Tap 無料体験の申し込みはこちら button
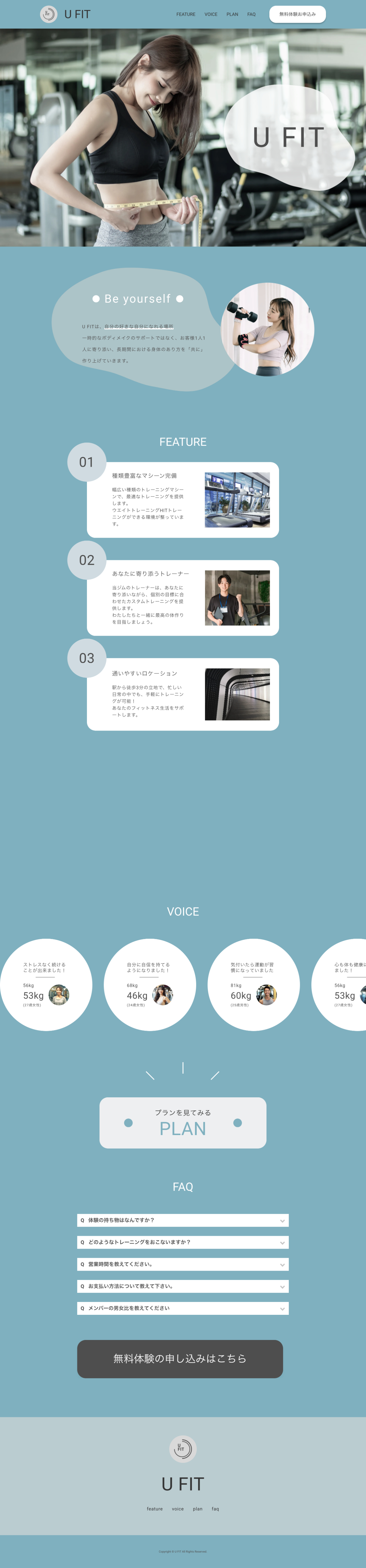This screenshot has height=1568, width=366. point(180,1358)
